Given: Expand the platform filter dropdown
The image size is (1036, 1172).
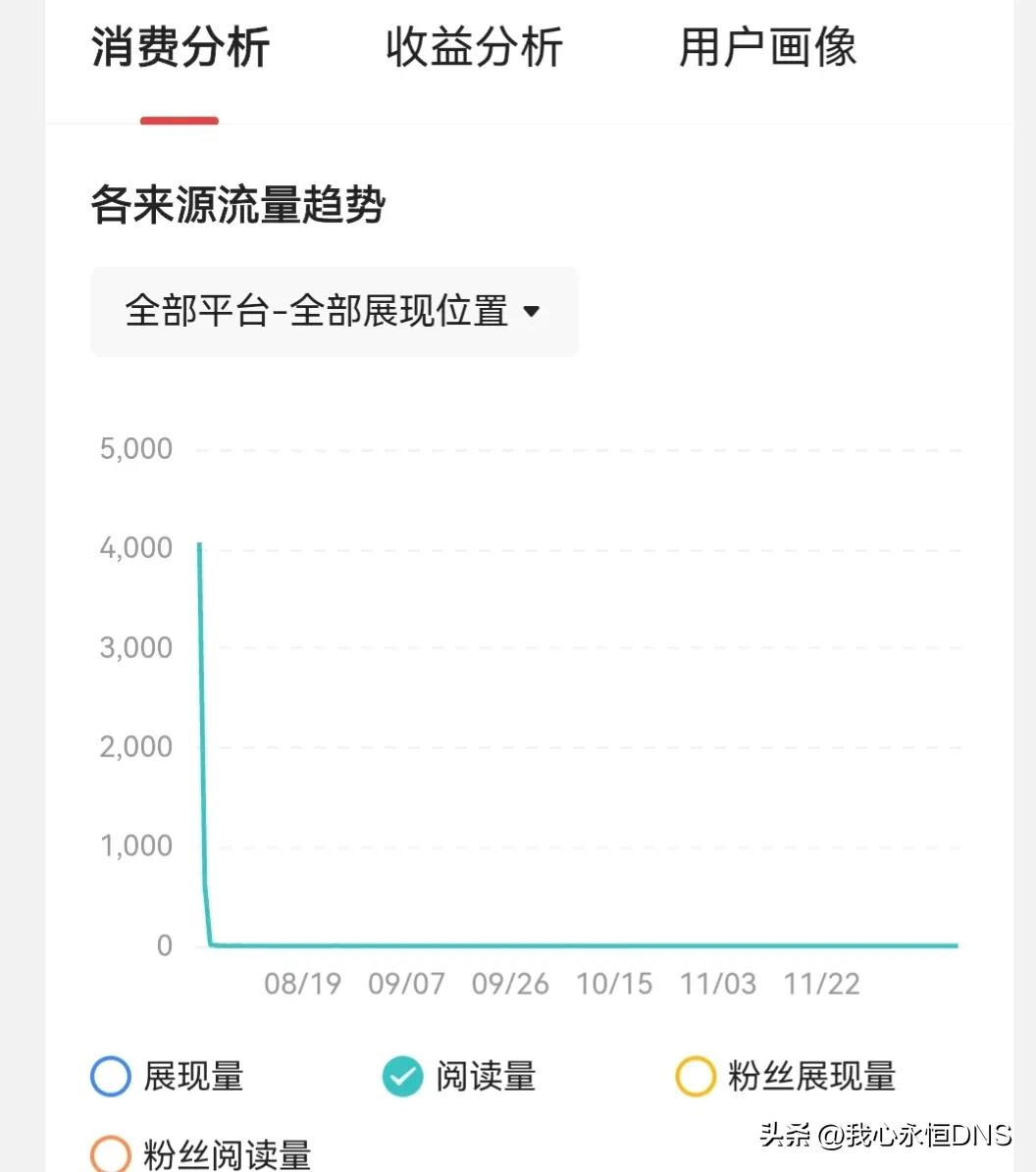Looking at the screenshot, I should pos(334,312).
